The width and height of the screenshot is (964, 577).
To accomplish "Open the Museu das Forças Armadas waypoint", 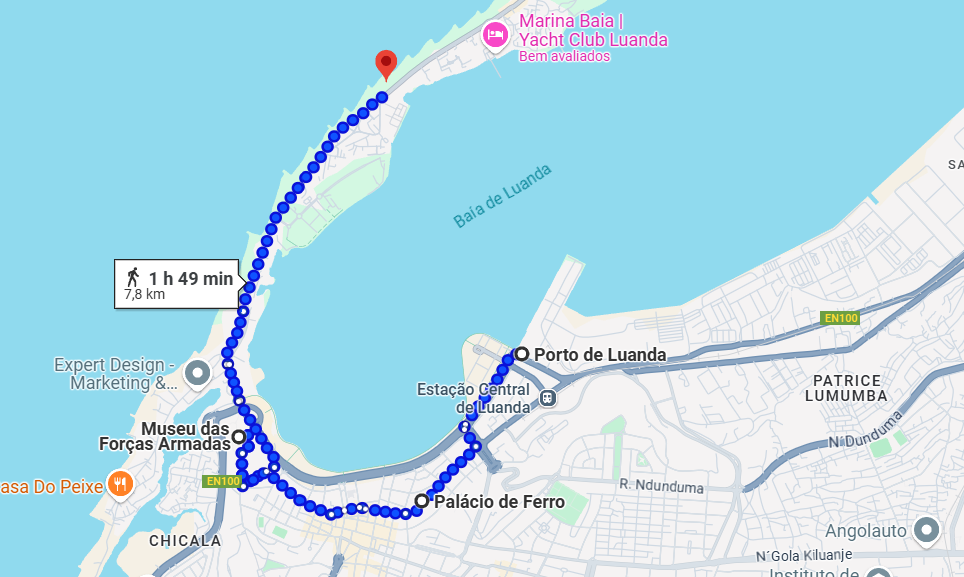I will pyautogui.click(x=239, y=437).
